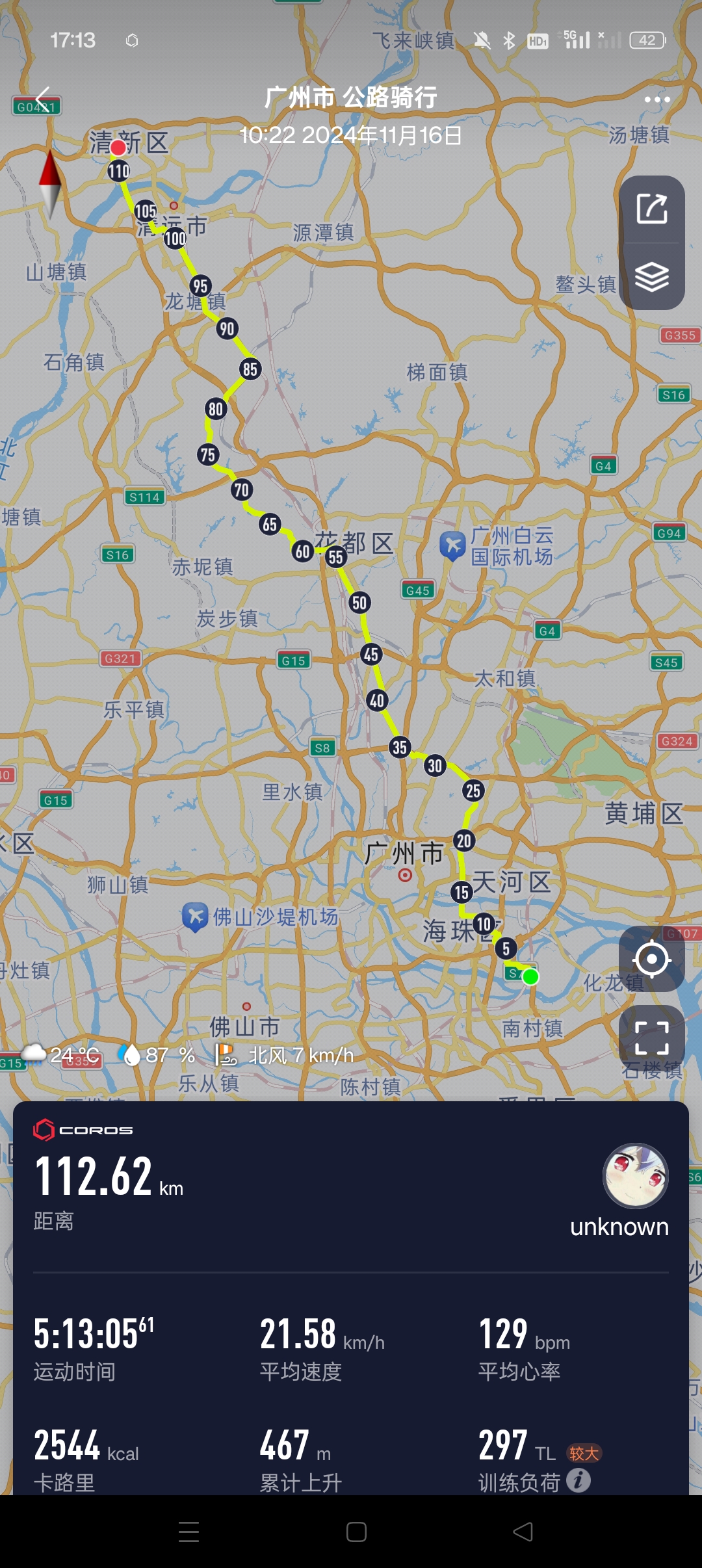Tap the 110 km marker near the finish
The width and height of the screenshot is (702, 1568).
(x=118, y=172)
